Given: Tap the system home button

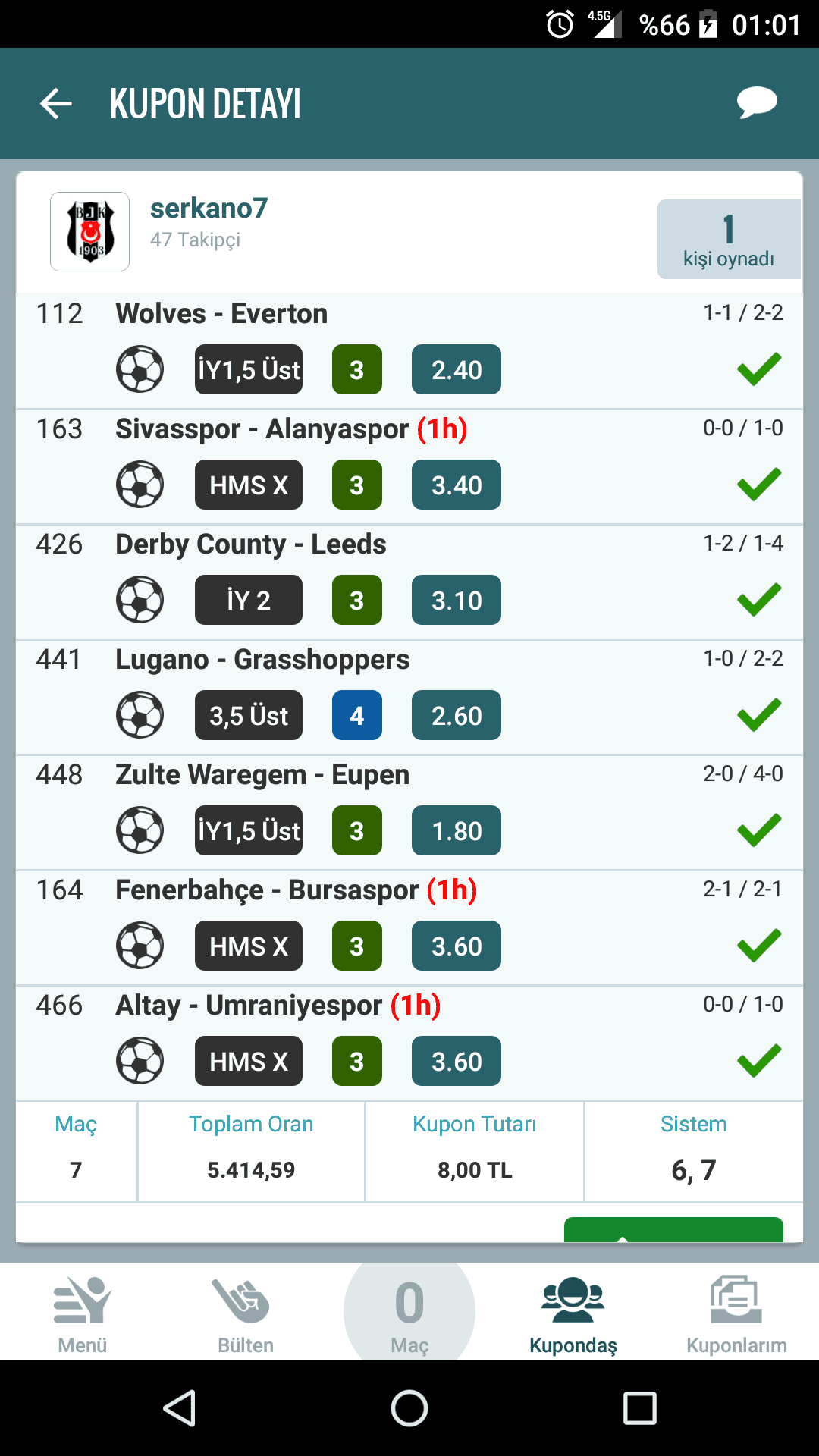Looking at the screenshot, I should pos(409,1408).
